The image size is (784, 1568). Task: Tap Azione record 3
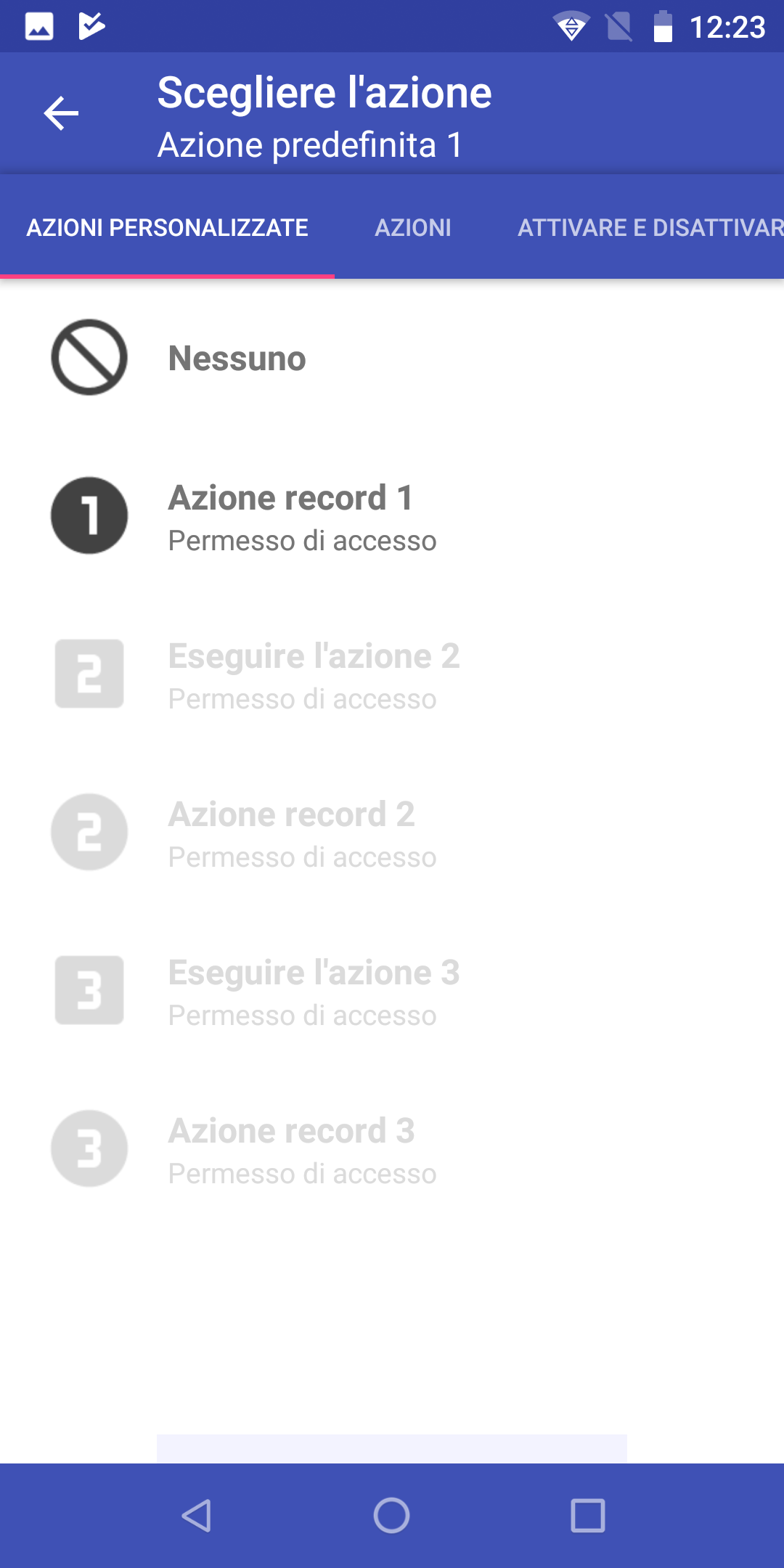[x=392, y=1149]
